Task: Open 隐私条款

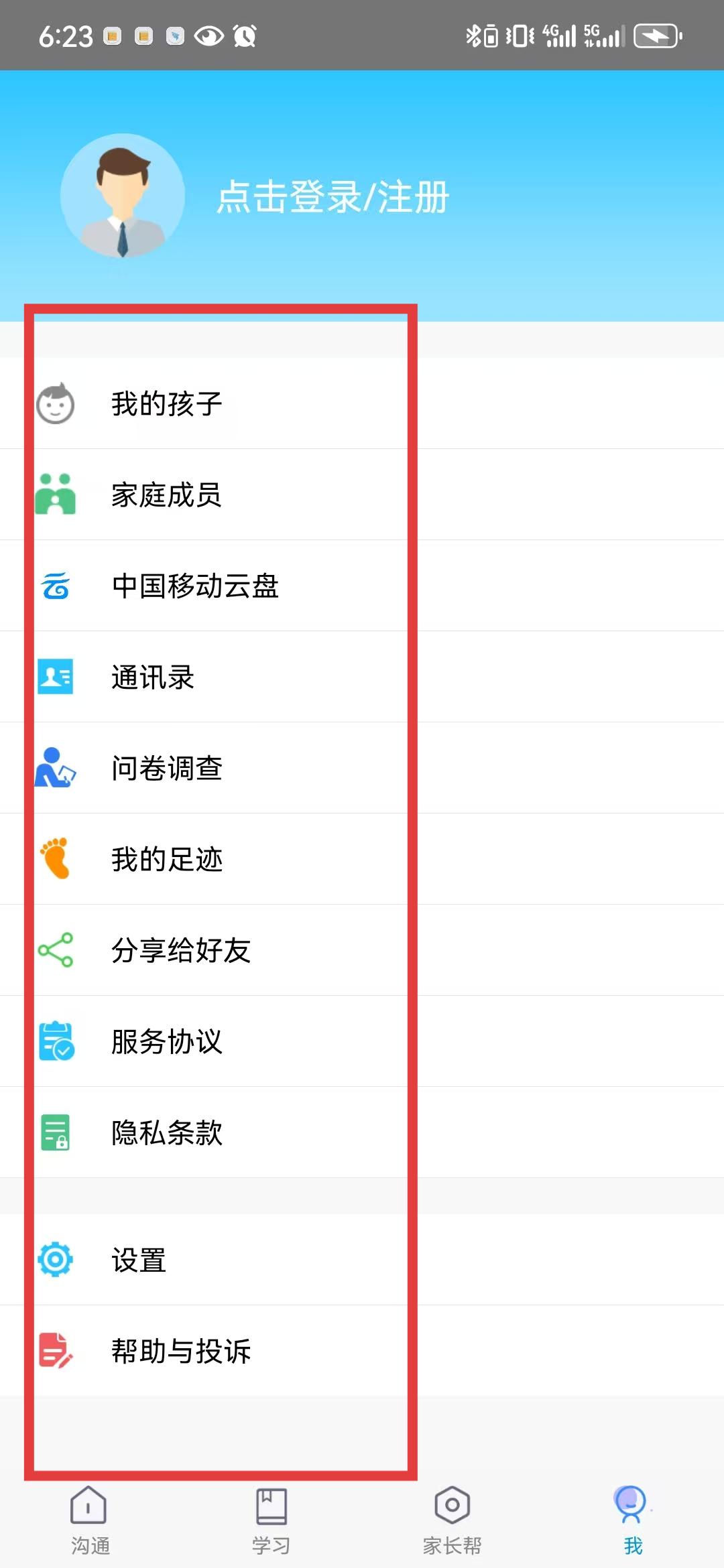Action: (x=362, y=1132)
